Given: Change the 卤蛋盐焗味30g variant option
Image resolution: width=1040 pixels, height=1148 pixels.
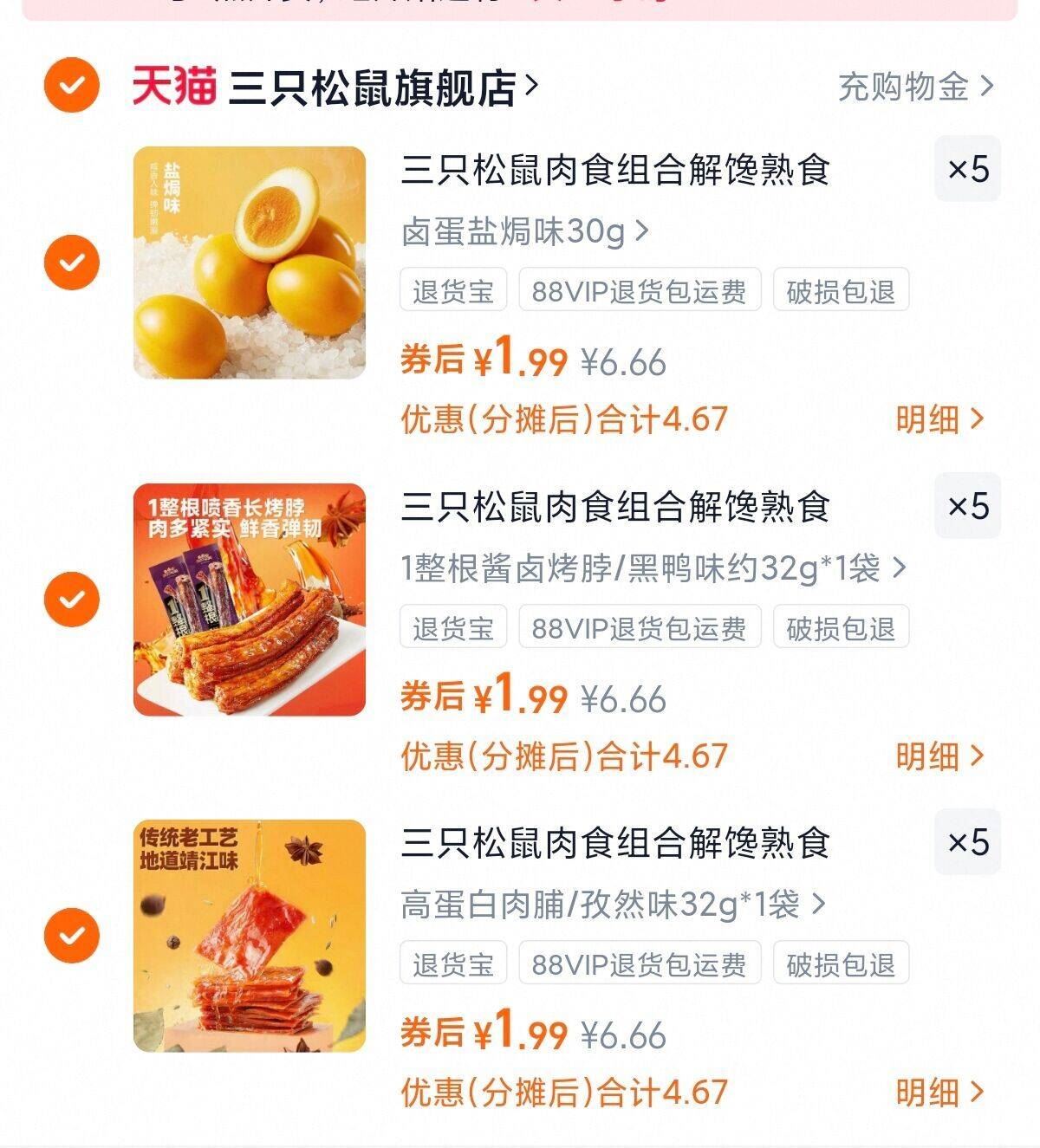Looking at the screenshot, I should coord(524,232).
